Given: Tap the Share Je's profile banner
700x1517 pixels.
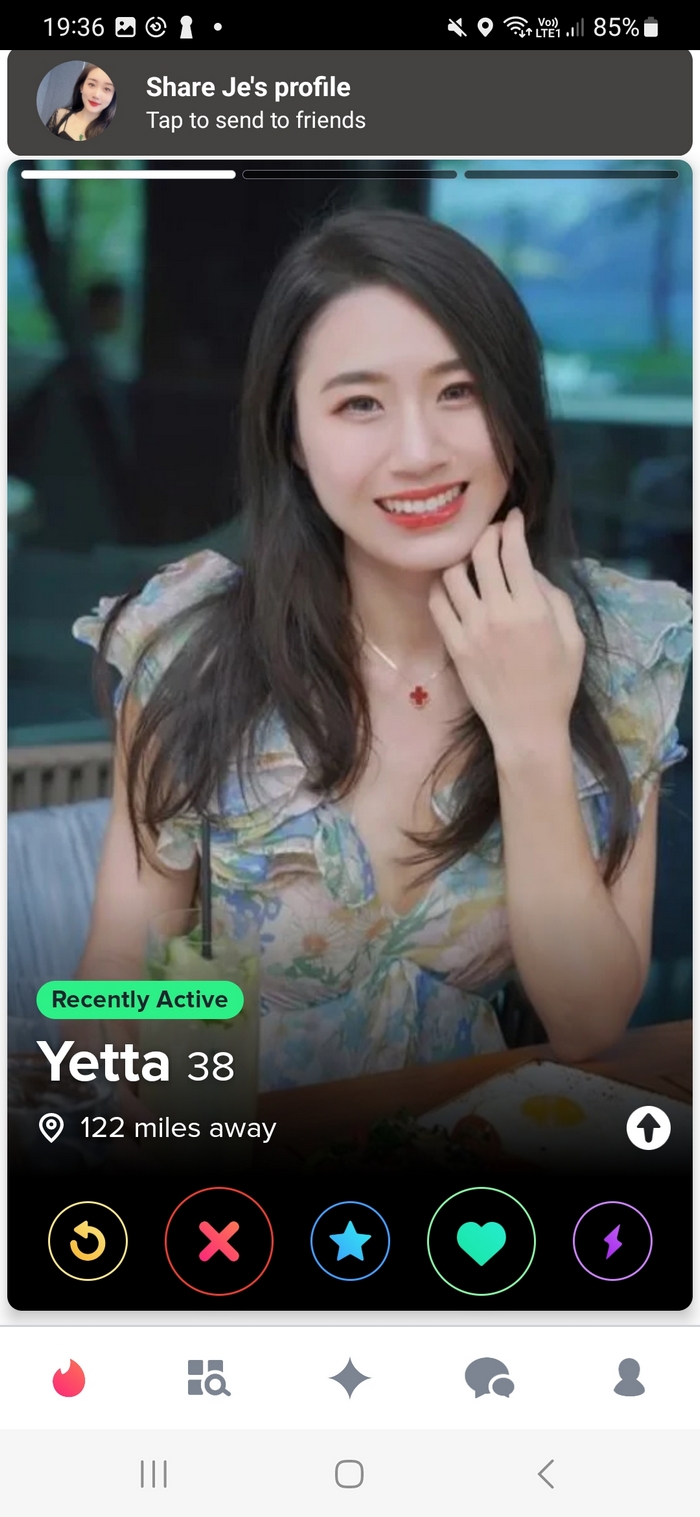Looking at the screenshot, I should click(x=350, y=103).
